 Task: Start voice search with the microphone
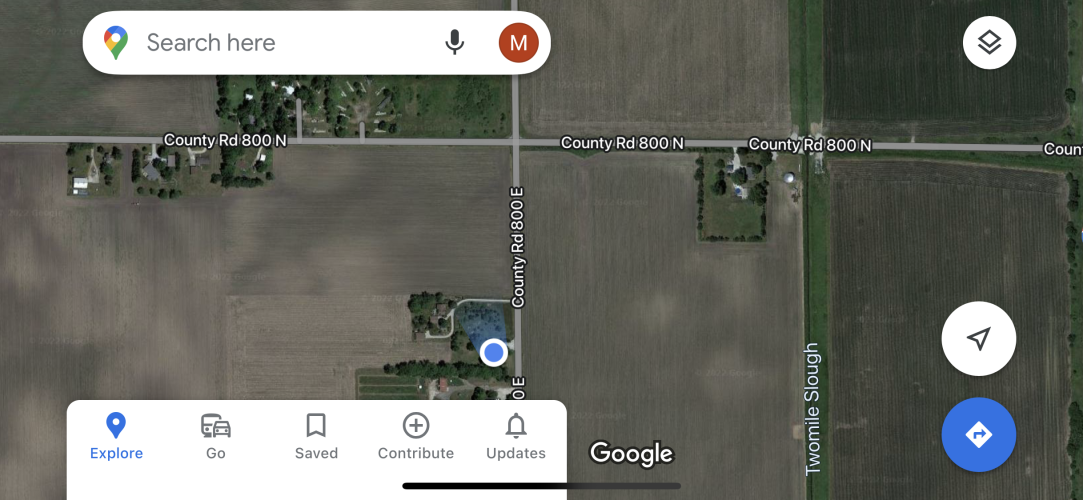tap(455, 42)
